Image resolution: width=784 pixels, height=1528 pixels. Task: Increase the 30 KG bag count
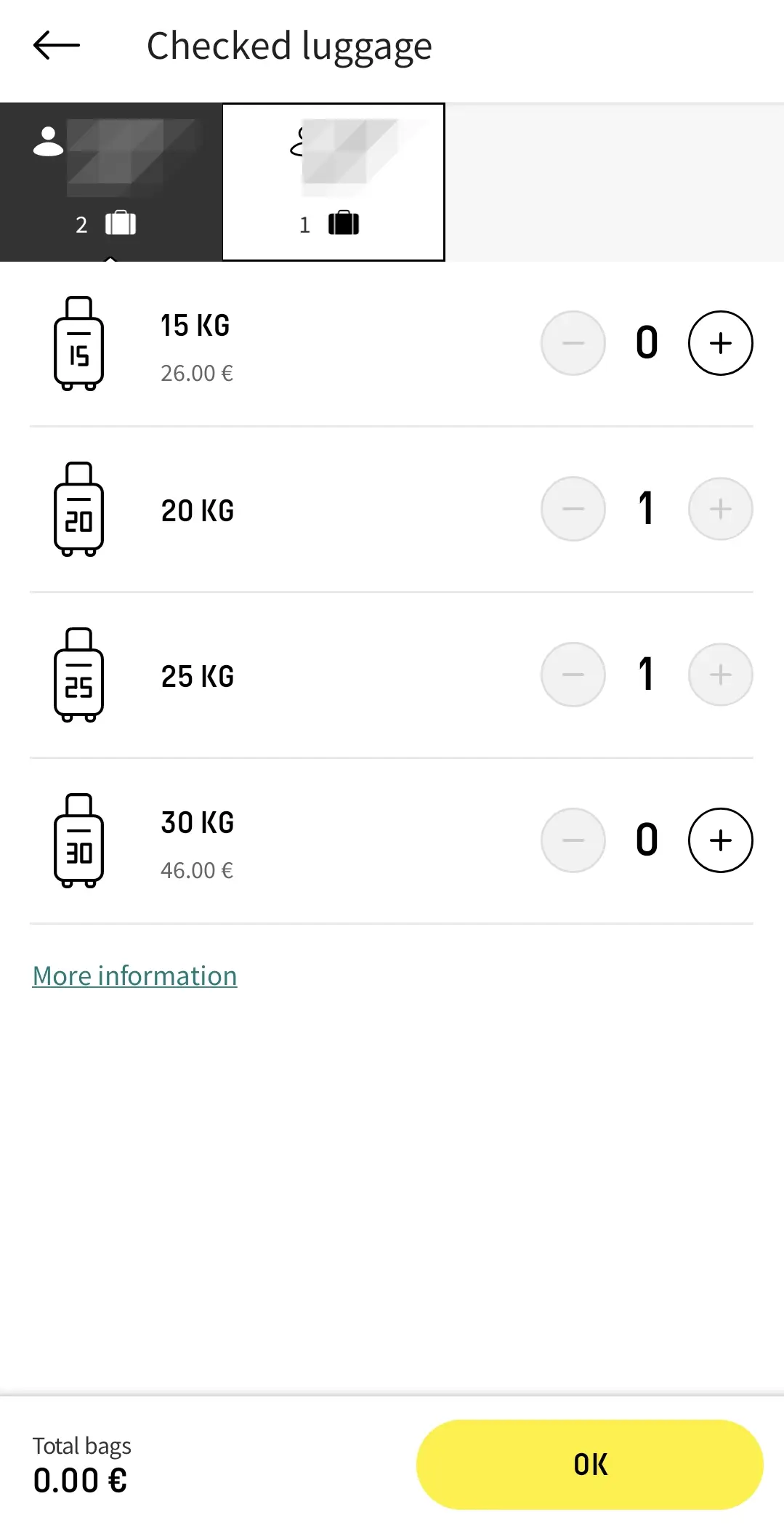(720, 840)
